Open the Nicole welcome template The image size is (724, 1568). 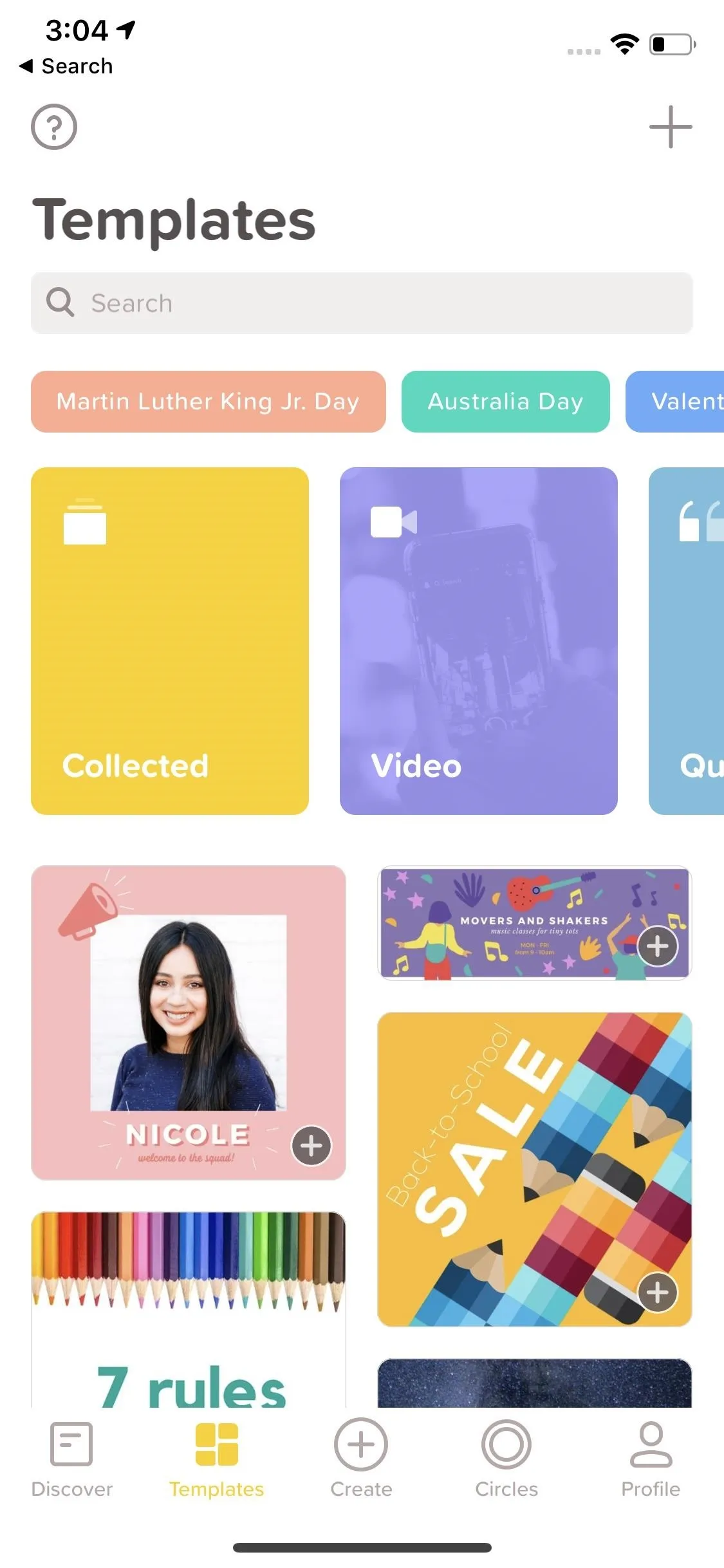tap(189, 1023)
